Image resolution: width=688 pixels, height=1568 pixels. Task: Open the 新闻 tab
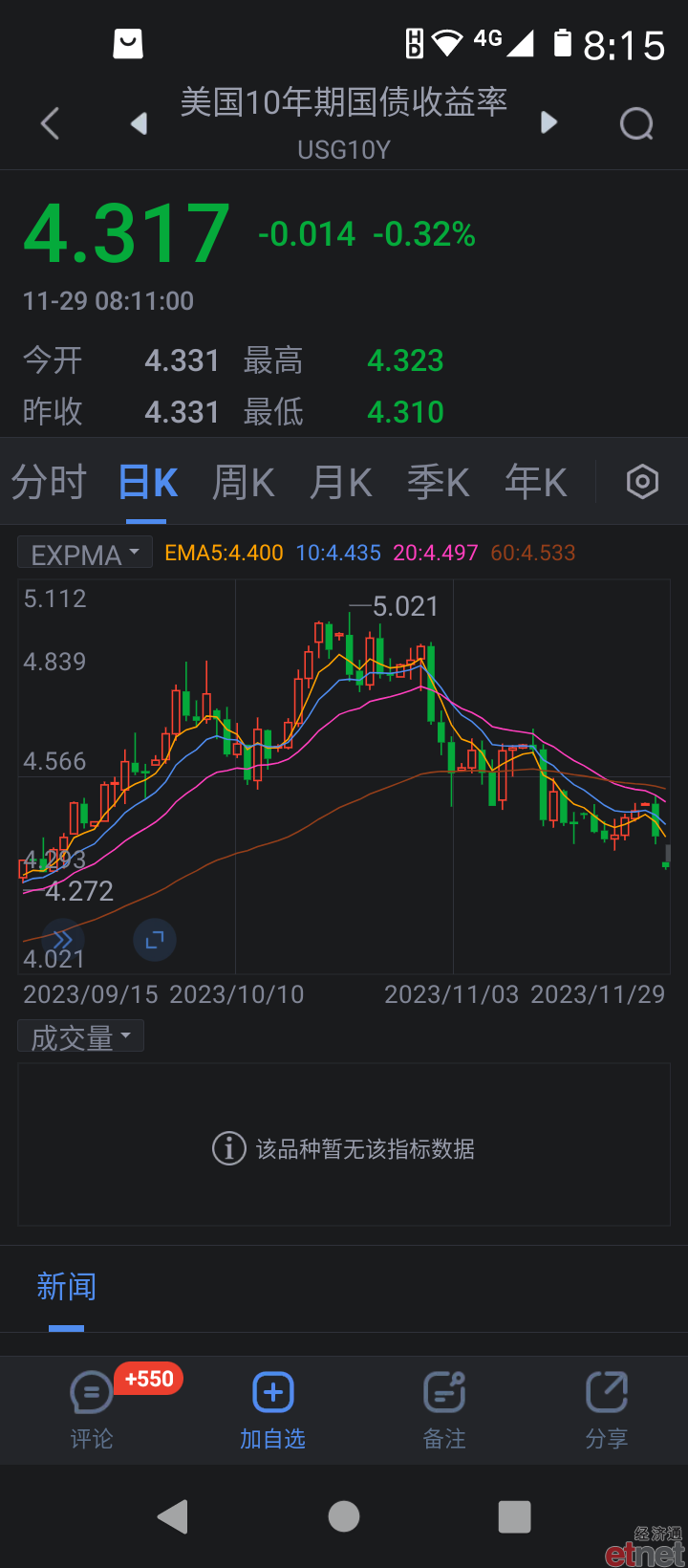pyautogui.click(x=66, y=1286)
